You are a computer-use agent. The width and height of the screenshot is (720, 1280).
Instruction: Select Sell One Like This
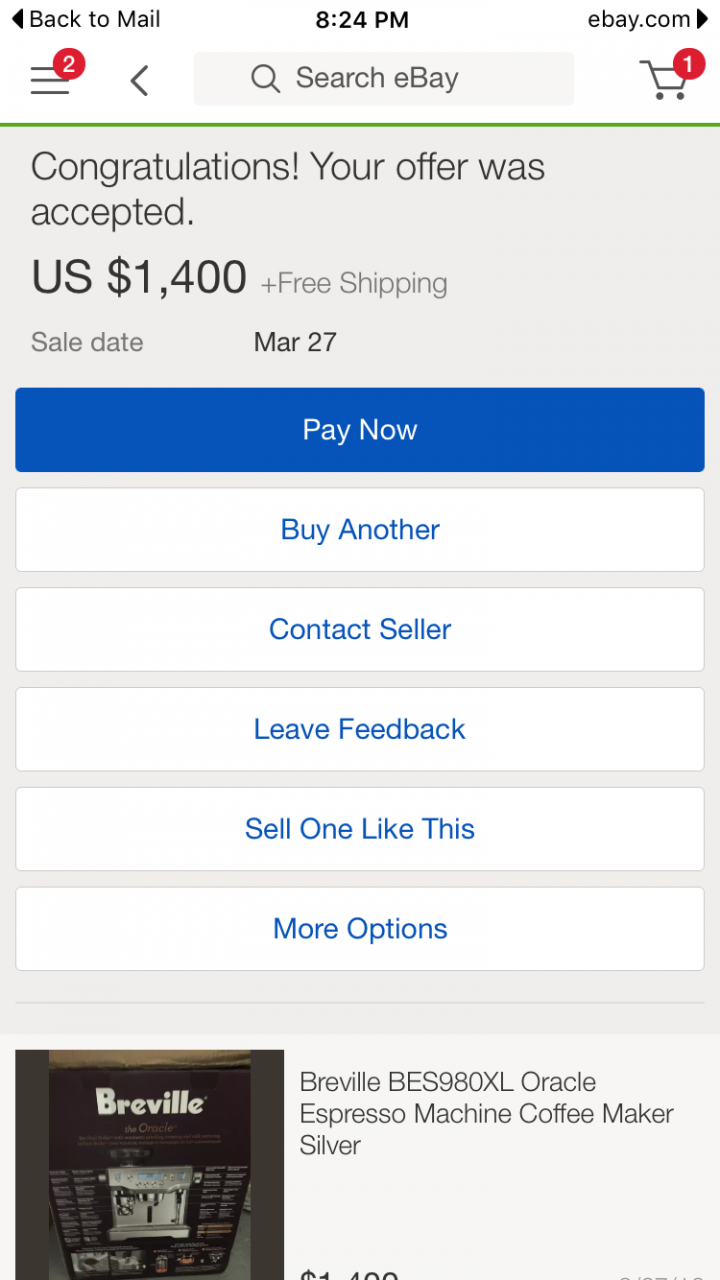[x=360, y=830]
